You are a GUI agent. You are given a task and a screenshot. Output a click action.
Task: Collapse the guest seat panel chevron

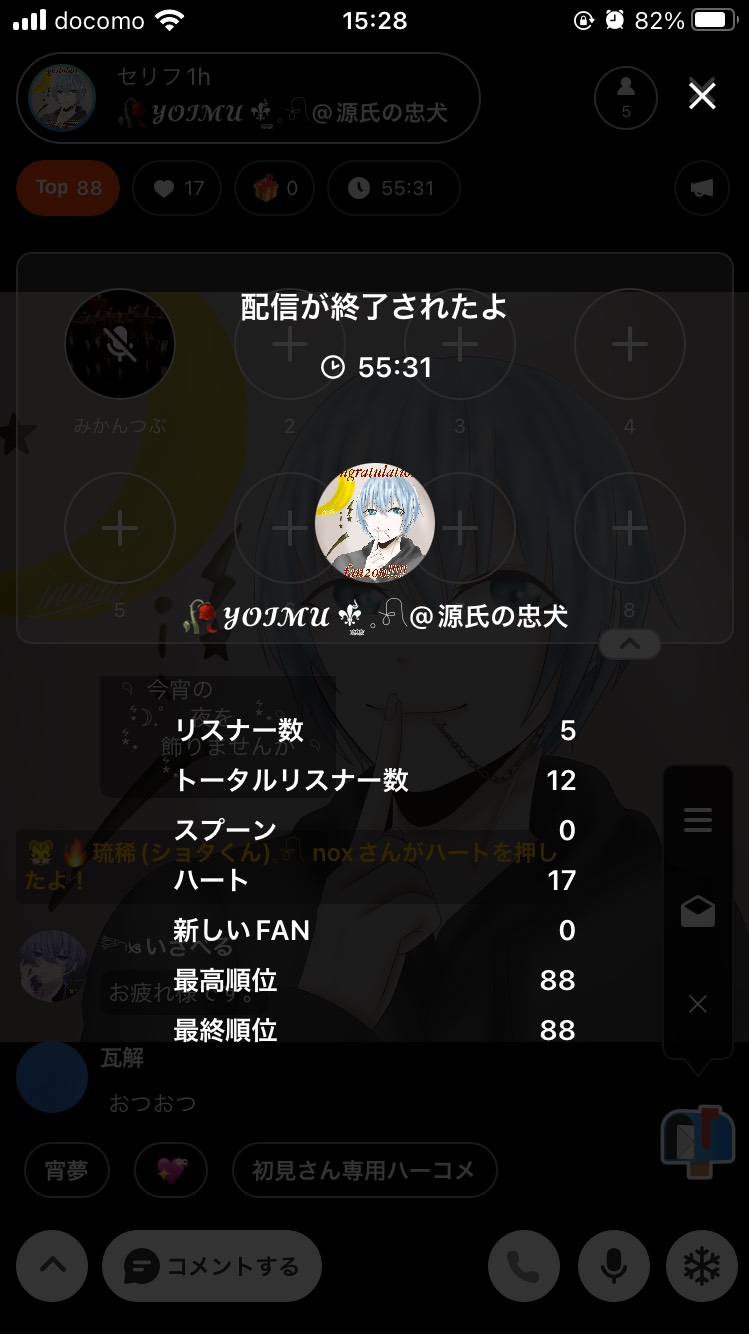(x=630, y=645)
